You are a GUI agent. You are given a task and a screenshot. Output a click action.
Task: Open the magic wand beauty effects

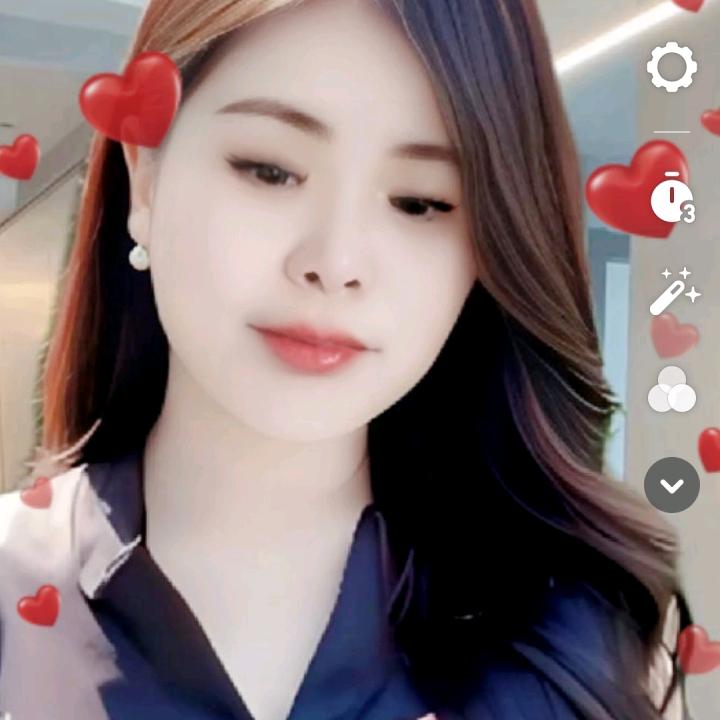(673, 292)
